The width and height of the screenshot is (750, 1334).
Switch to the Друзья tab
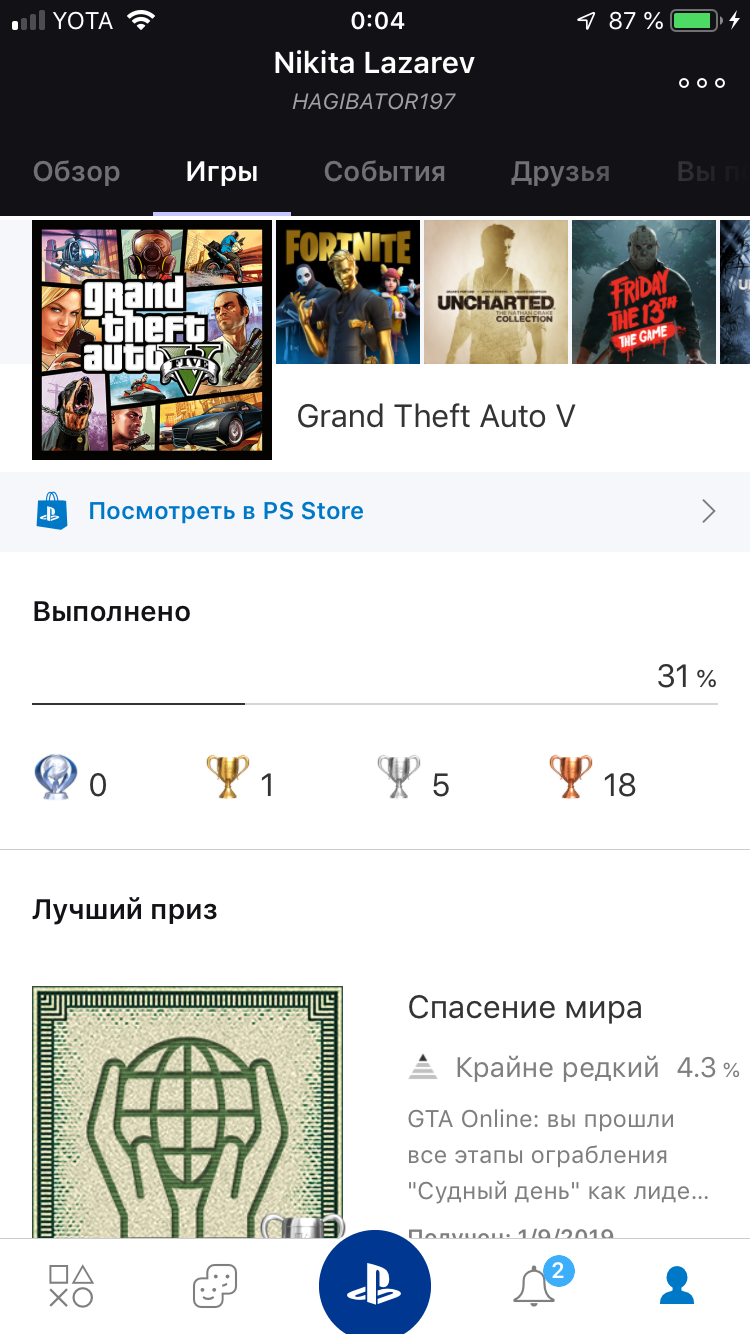(x=560, y=172)
